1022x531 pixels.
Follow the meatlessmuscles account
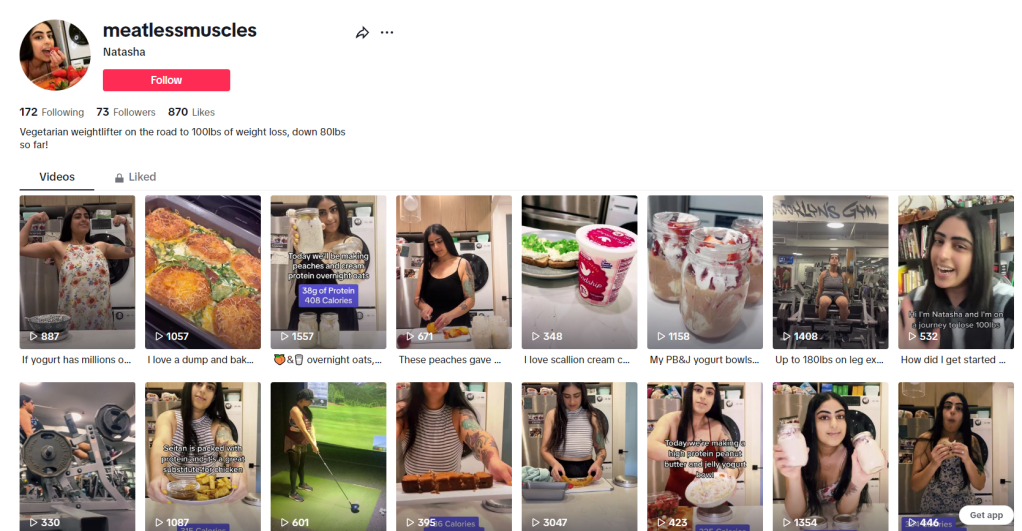(166, 80)
